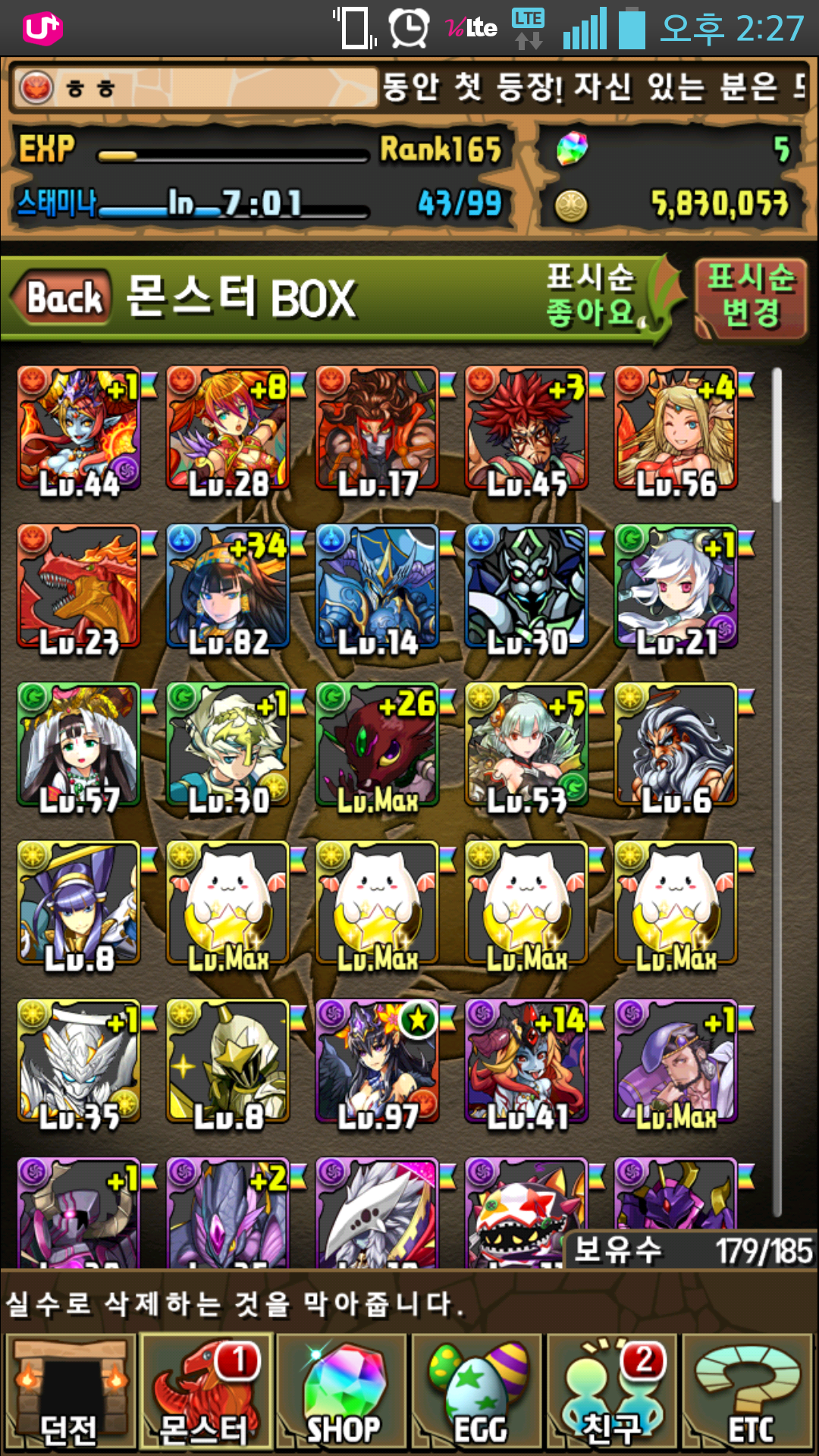Select the Lv.57 wood monster
Viewport: 819px width, 1456px height.
pyautogui.click(x=79, y=746)
